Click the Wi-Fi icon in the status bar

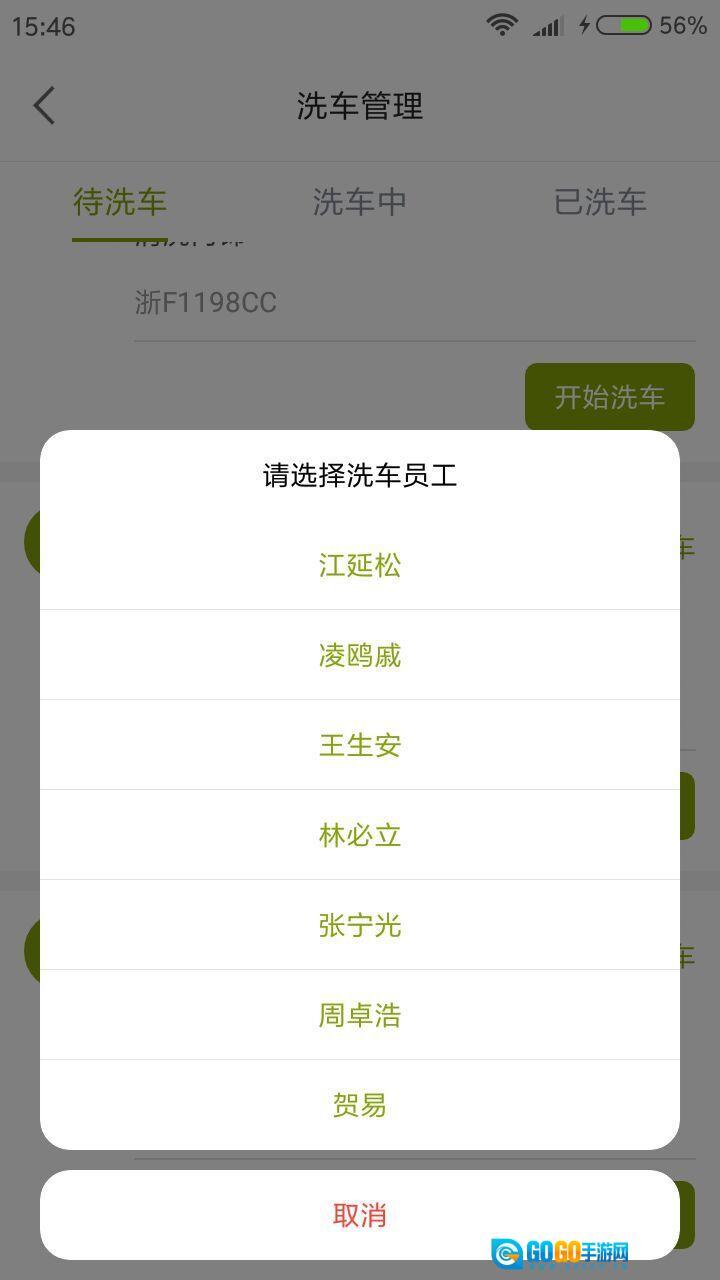pos(505,26)
